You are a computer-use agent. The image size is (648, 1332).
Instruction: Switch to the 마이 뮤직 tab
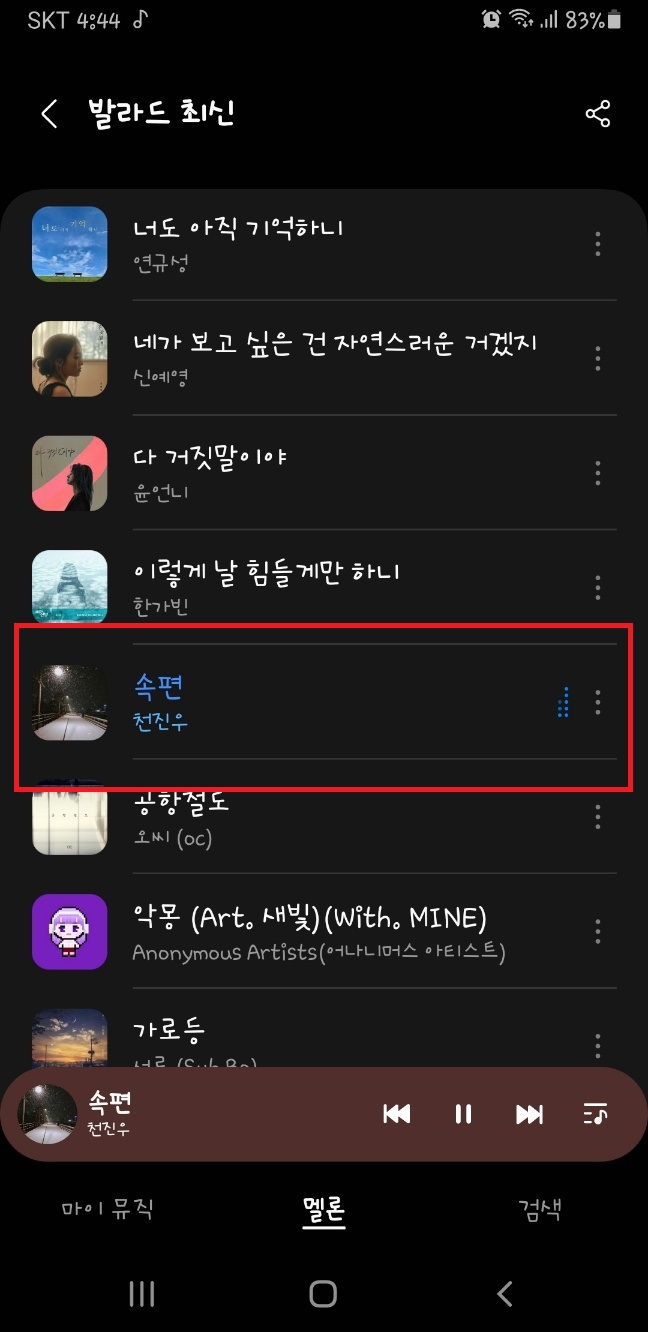pyautogui.click(x=108, y=1208)
